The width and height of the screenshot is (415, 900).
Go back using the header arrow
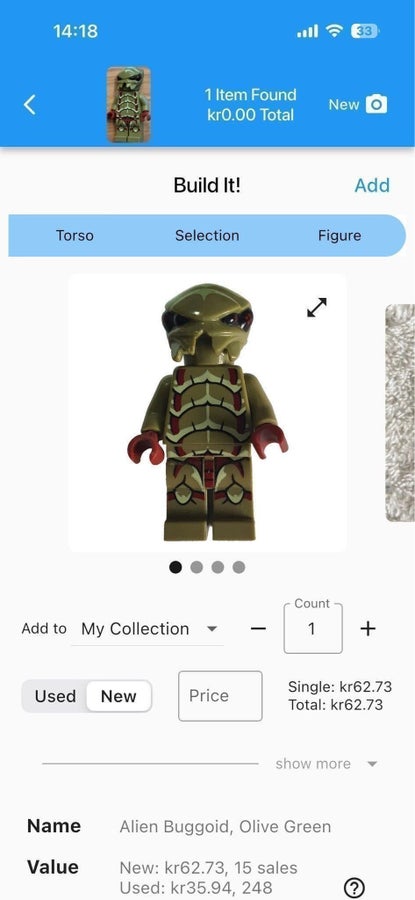point(29,104)
